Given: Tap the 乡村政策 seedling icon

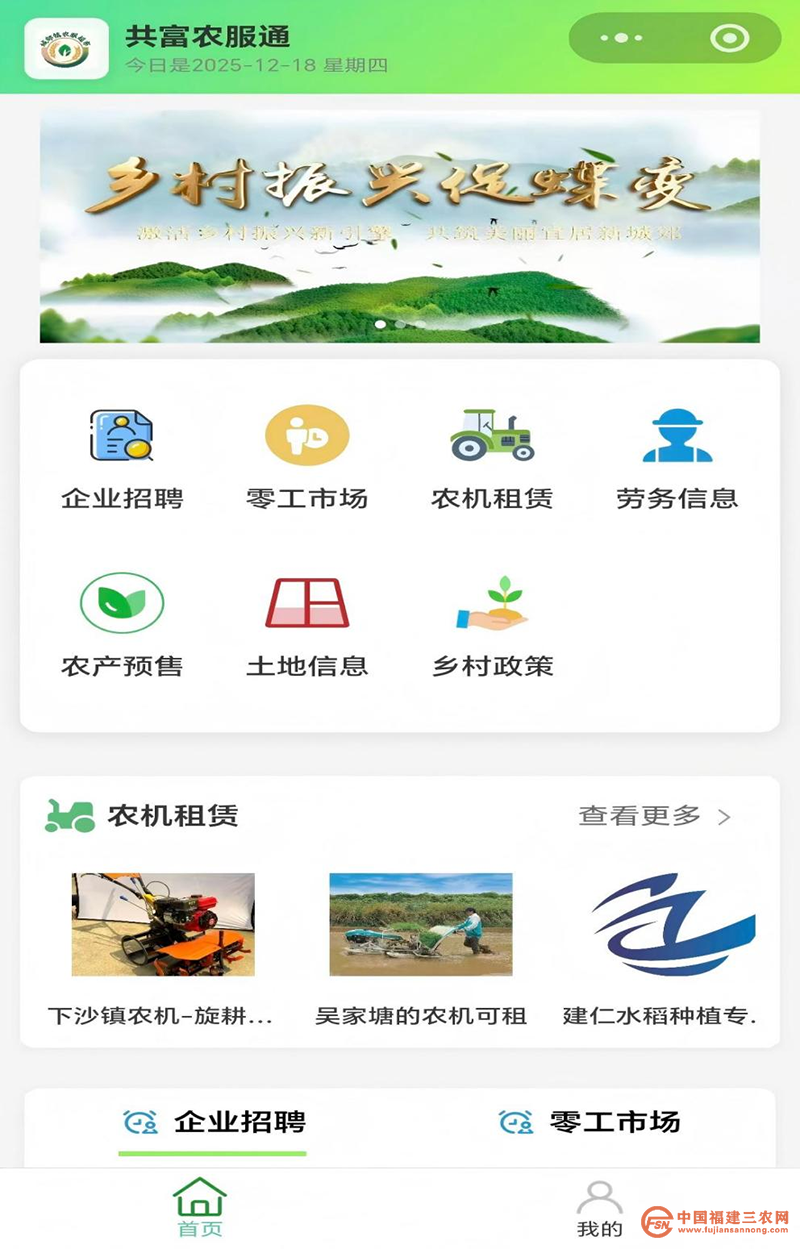Looking at the screenshot, I should click(492, 601).
